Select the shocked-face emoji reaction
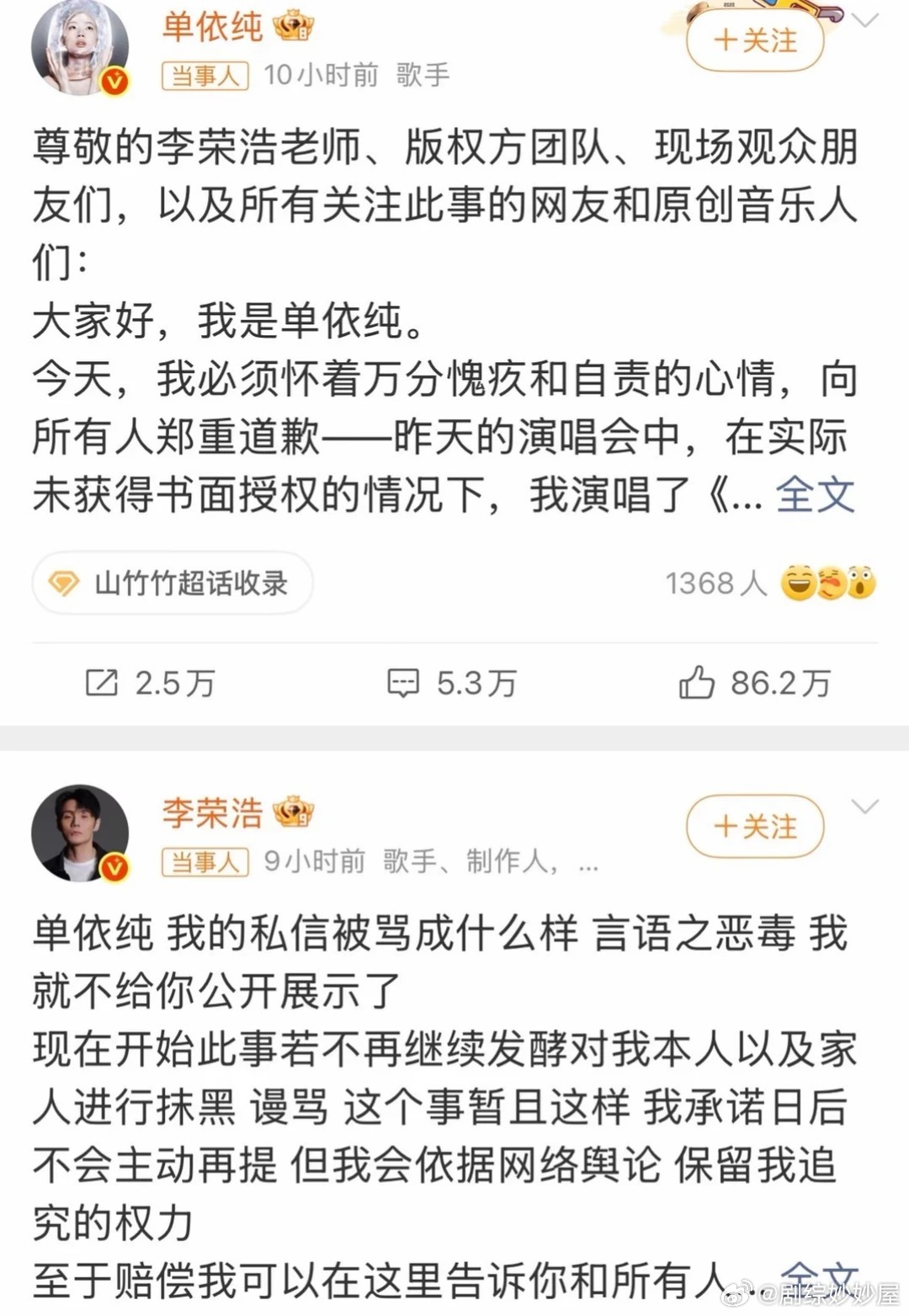The image size is (909, 1316). [859, 582]
